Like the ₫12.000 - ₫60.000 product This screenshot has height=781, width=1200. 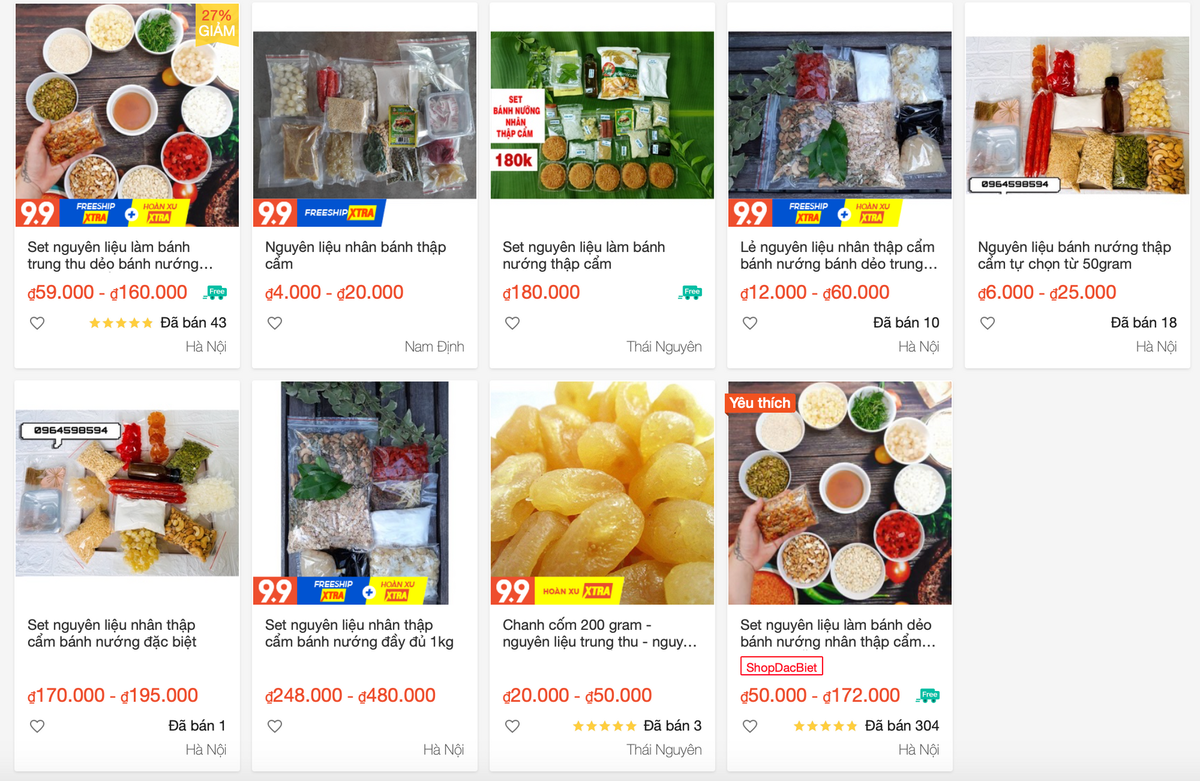coord(750,323)
